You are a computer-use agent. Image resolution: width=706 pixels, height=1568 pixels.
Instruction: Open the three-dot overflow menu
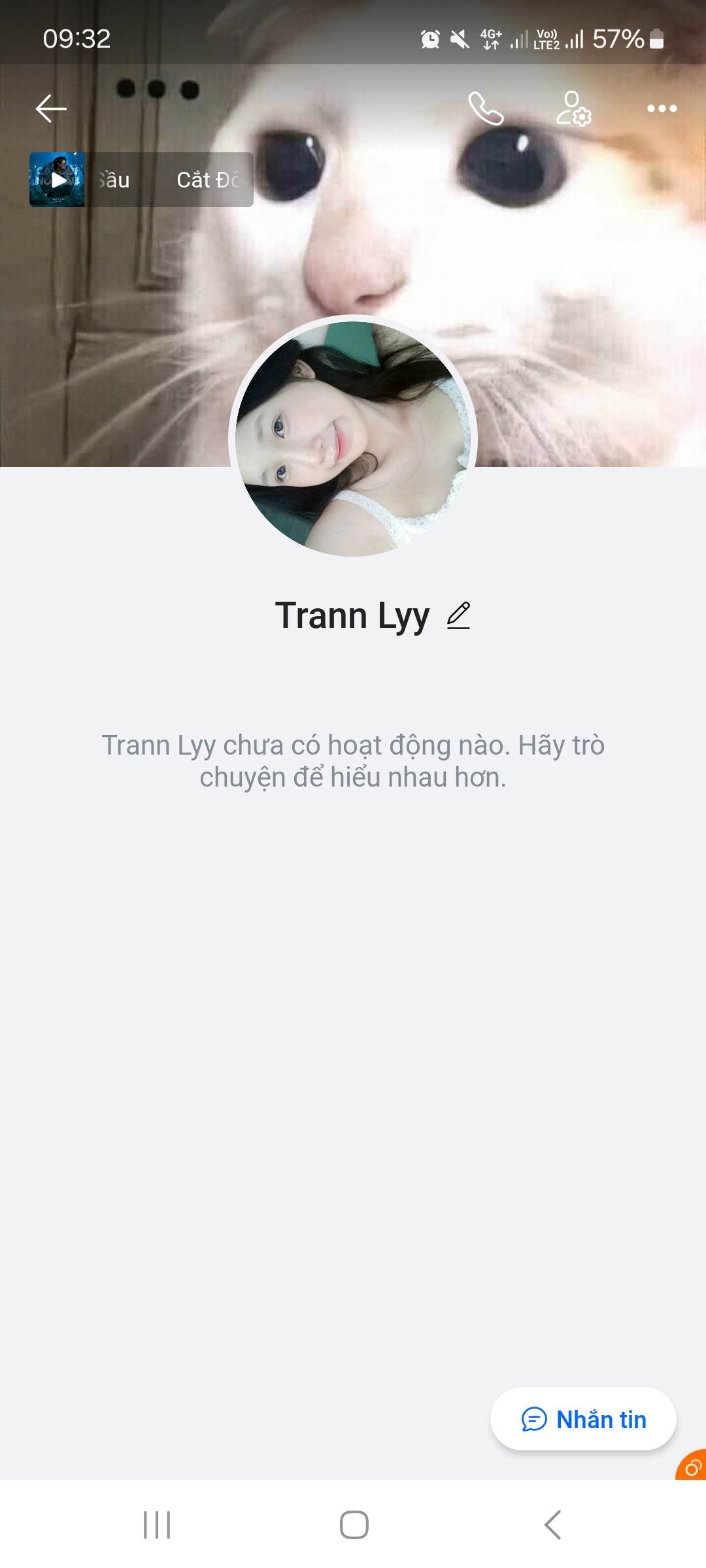pyautogui.click(x=662, y=108)
